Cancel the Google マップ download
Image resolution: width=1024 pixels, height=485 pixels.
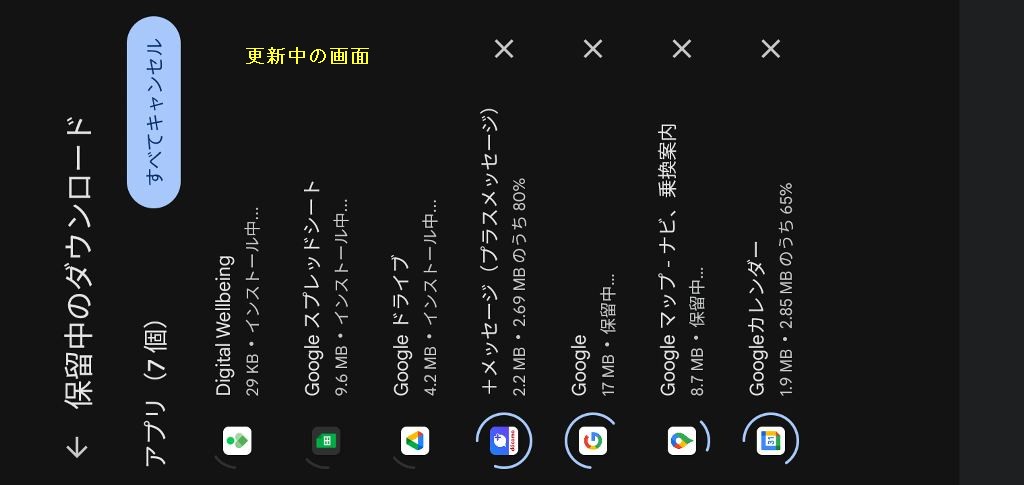point(682,48)
